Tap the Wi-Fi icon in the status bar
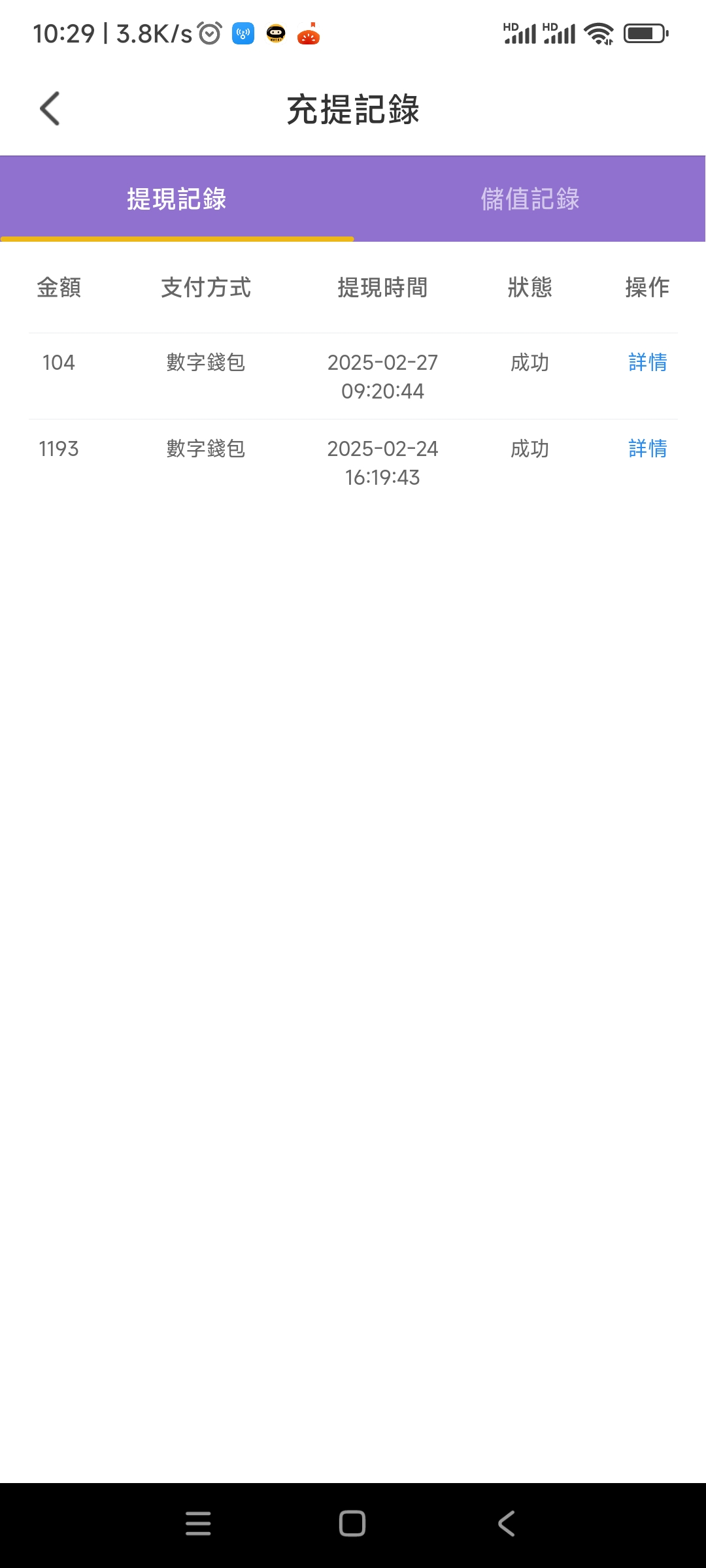This screenshot has height=1568, width=706. (x=599, y=33)
